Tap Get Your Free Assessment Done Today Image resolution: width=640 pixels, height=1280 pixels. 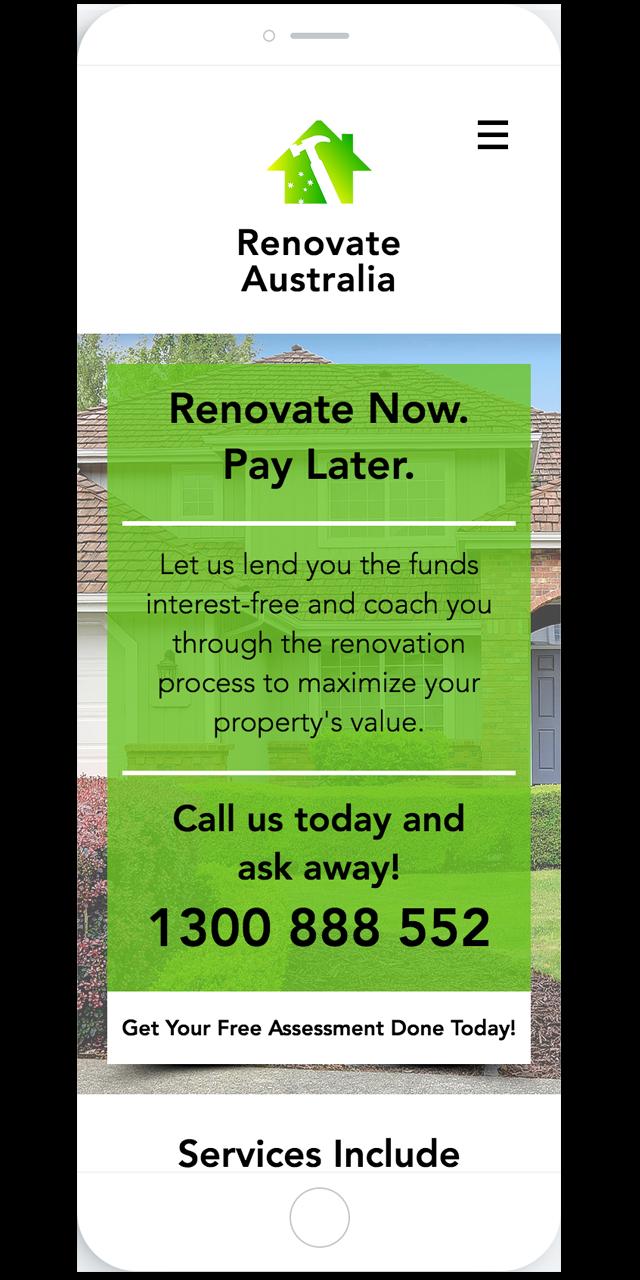pyautogui.click(x=319, y=1027)
